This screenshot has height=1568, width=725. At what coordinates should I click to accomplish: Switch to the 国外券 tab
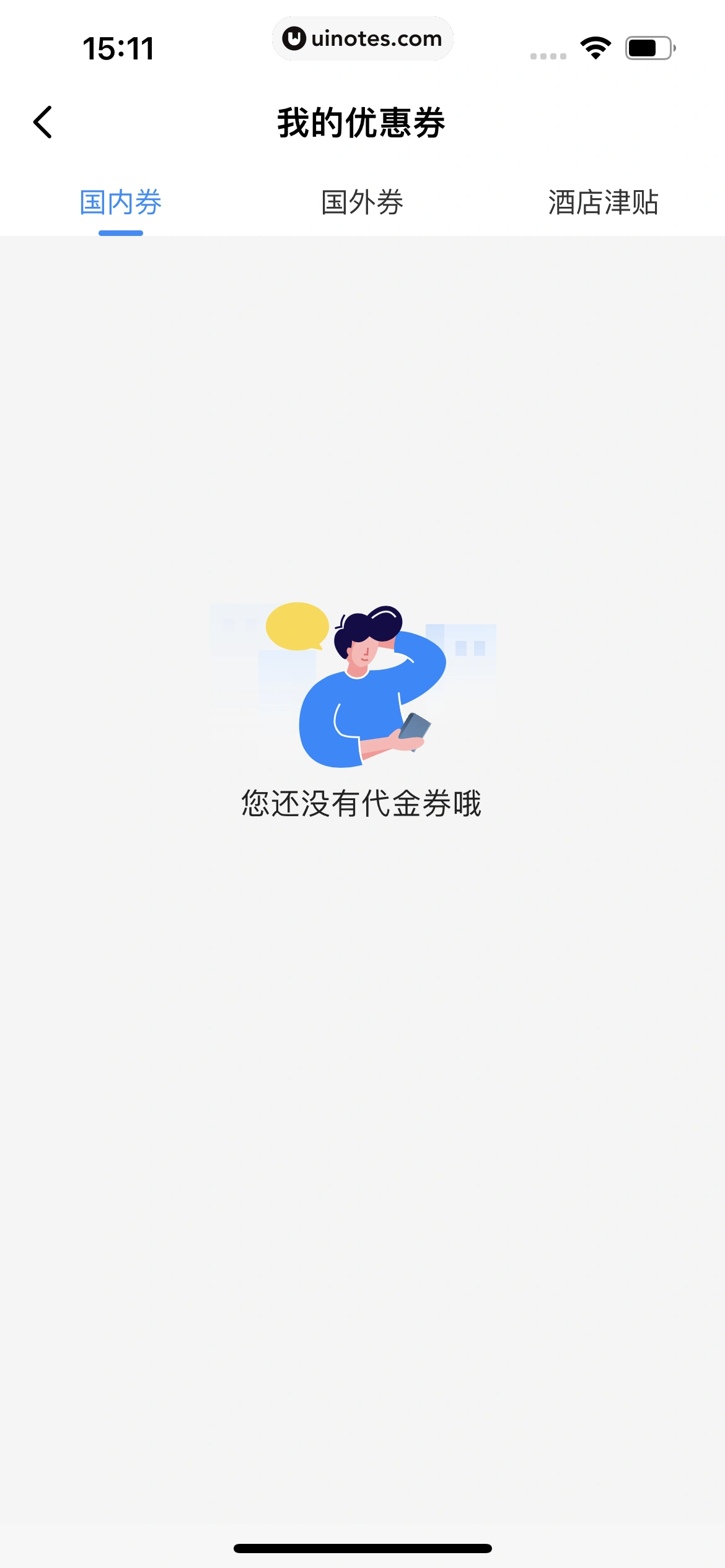(x=362, y=203)
